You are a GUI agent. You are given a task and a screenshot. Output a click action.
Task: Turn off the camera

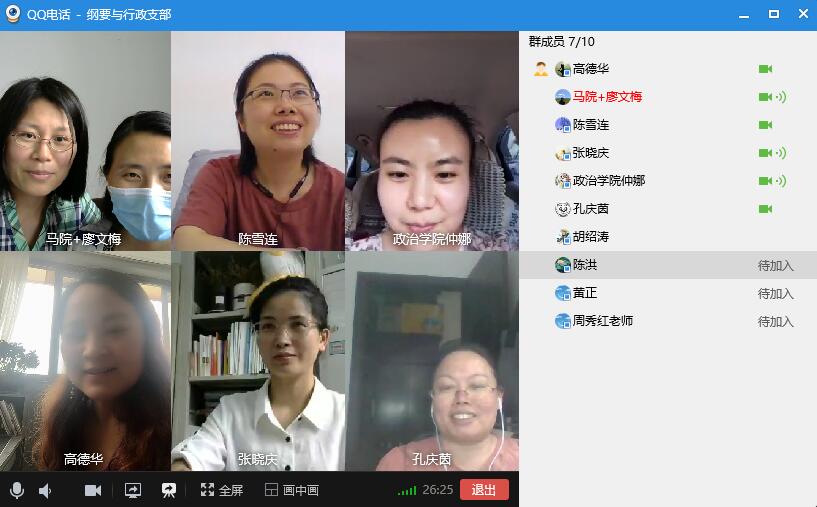click(x=93, y=490)
